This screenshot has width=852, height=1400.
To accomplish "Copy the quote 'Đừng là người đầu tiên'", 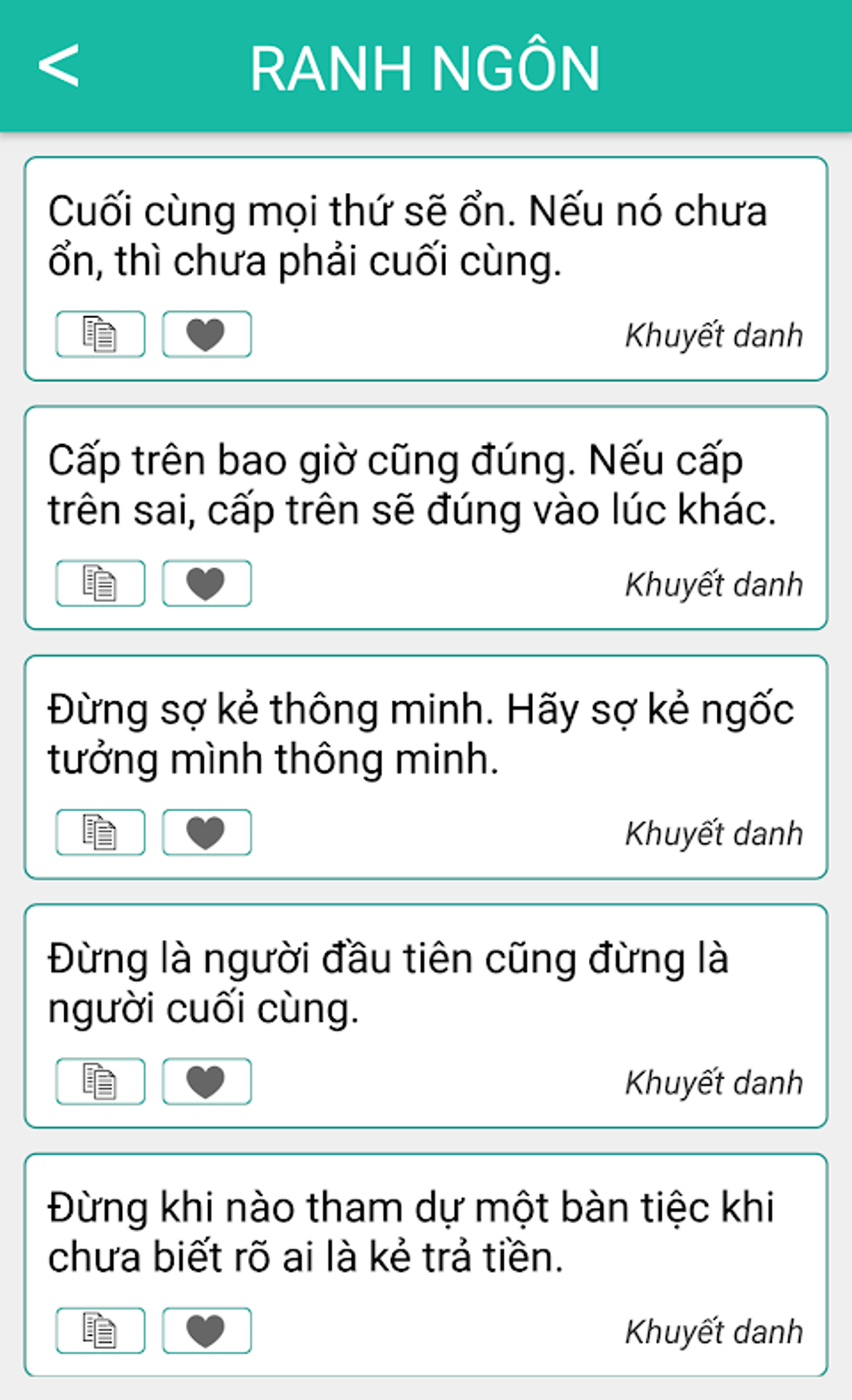I will (100, 1082).
